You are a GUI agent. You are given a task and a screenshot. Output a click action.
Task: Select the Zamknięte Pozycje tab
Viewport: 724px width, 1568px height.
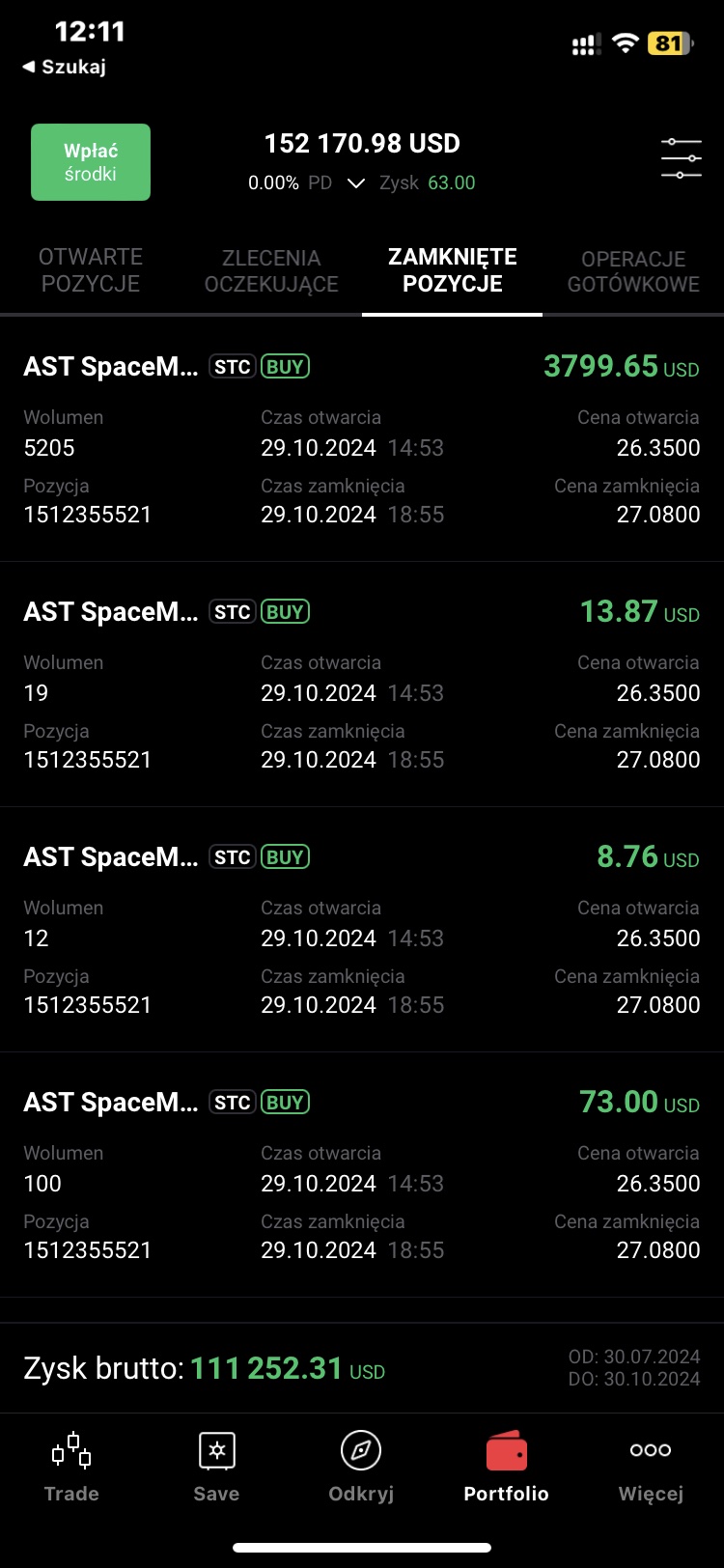coord(452,270)
